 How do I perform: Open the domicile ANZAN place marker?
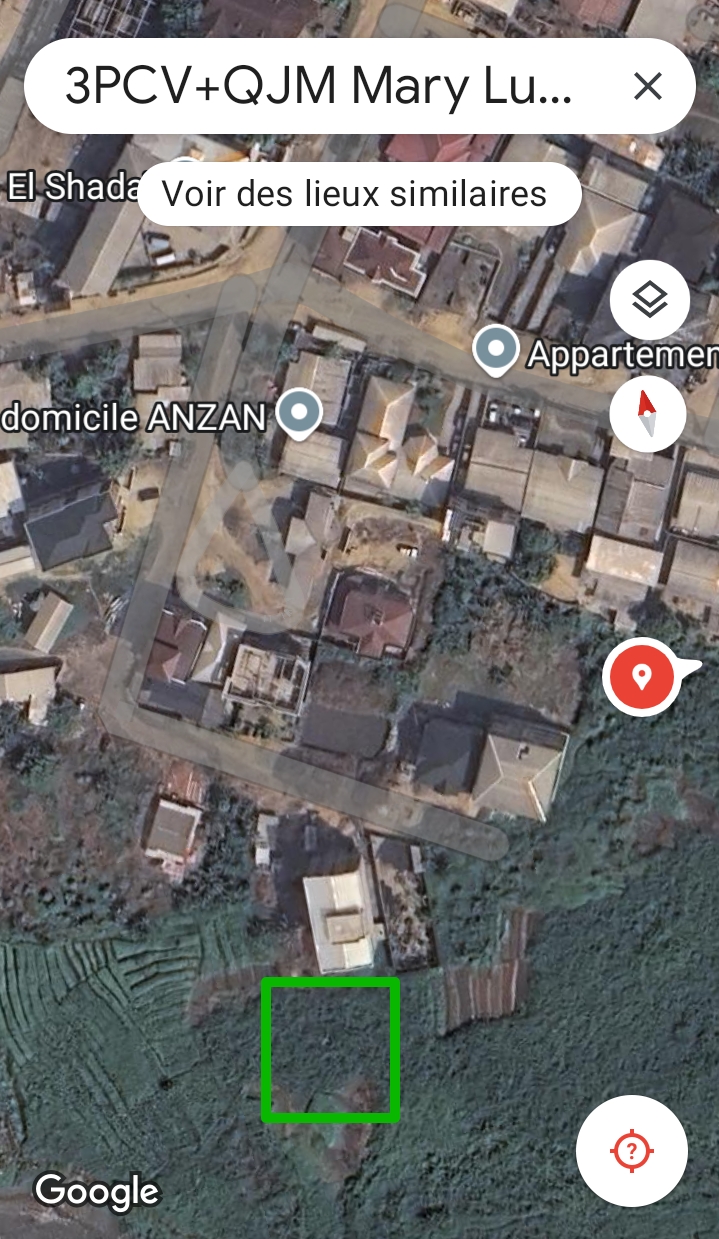pyautogui.click(x=298, y=413)
